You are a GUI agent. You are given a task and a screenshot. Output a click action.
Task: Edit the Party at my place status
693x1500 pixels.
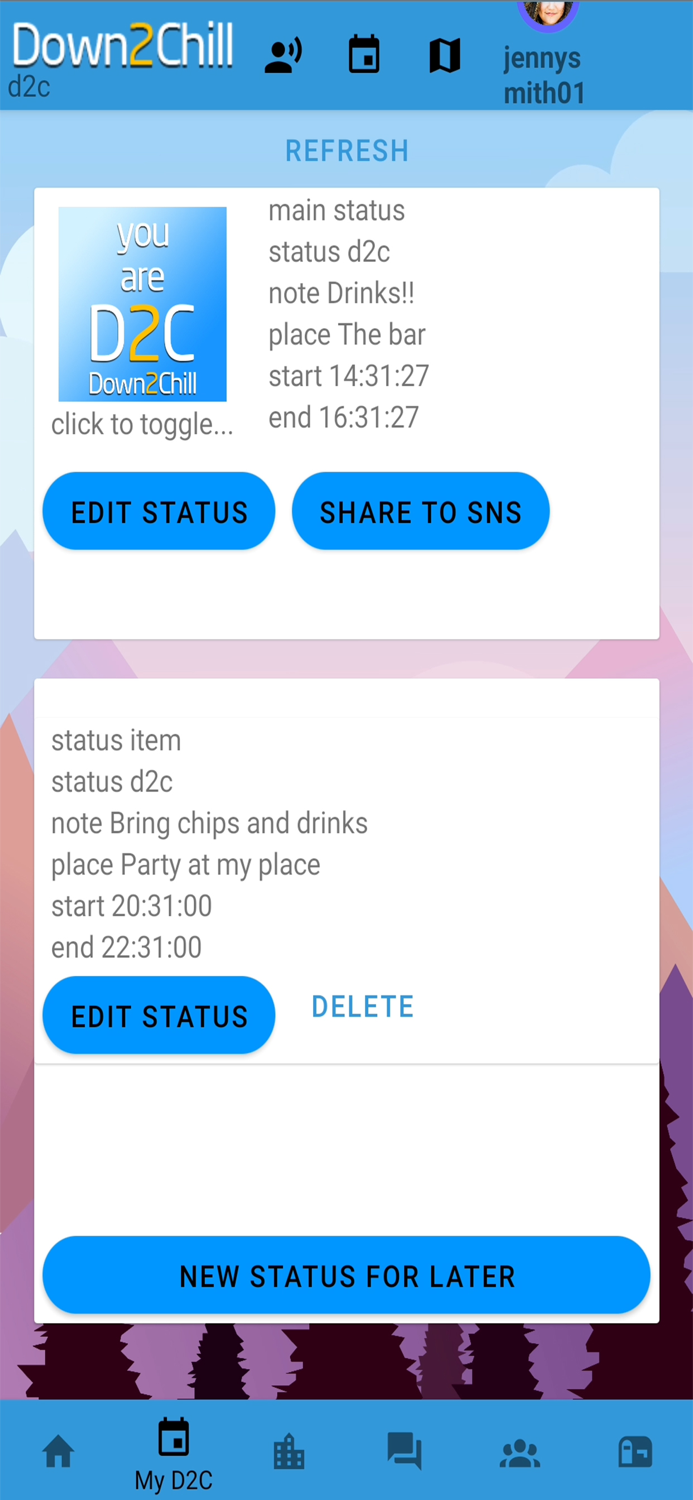159,1016
